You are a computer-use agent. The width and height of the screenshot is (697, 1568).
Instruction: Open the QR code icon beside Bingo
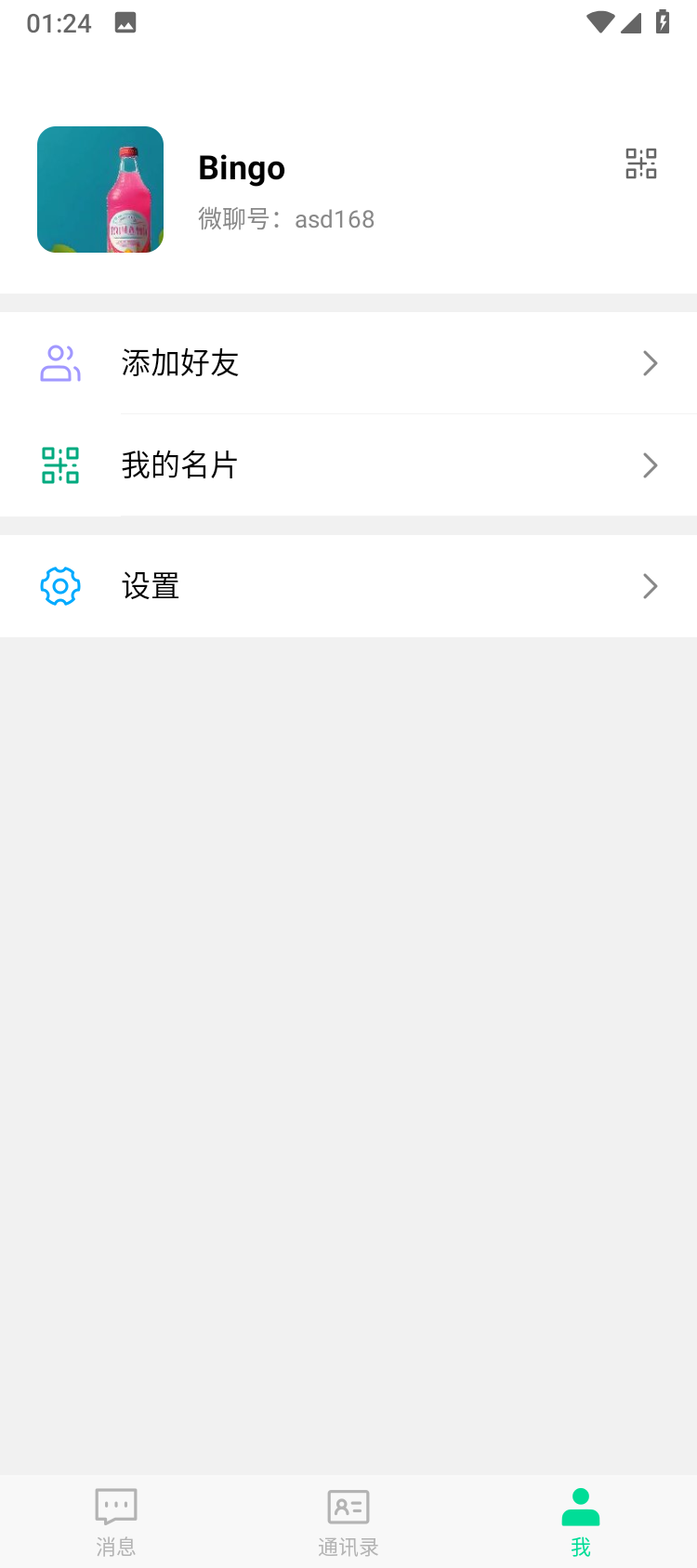641,163
